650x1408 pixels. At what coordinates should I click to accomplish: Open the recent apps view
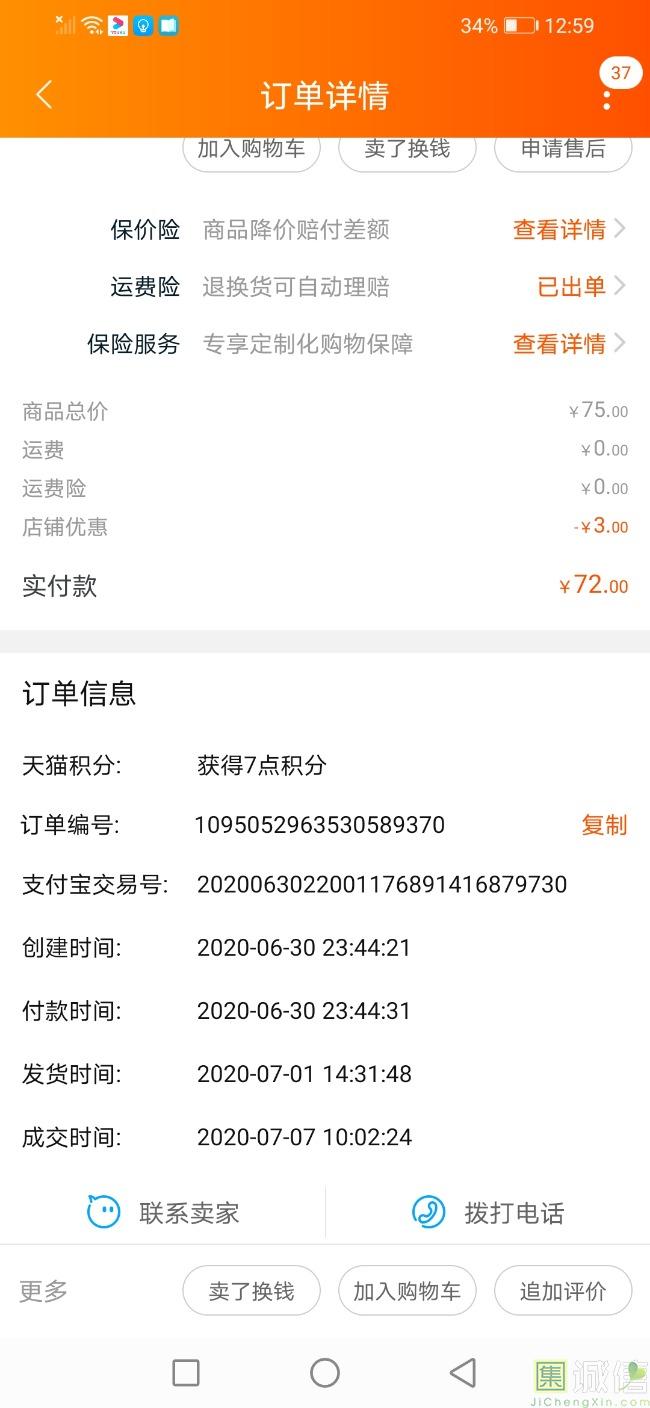[186, 1373]
